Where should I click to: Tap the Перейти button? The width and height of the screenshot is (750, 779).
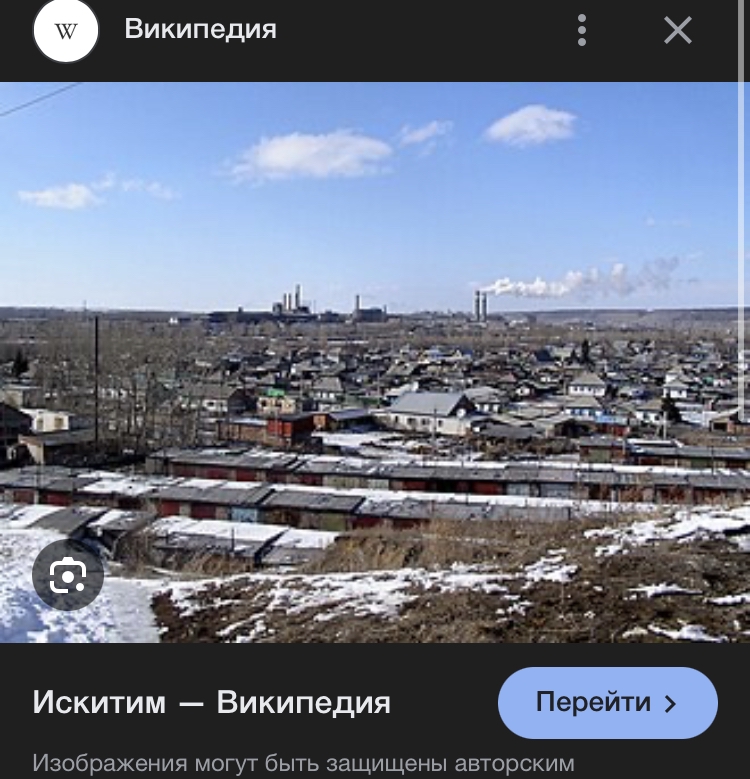(x=607, y=703)
